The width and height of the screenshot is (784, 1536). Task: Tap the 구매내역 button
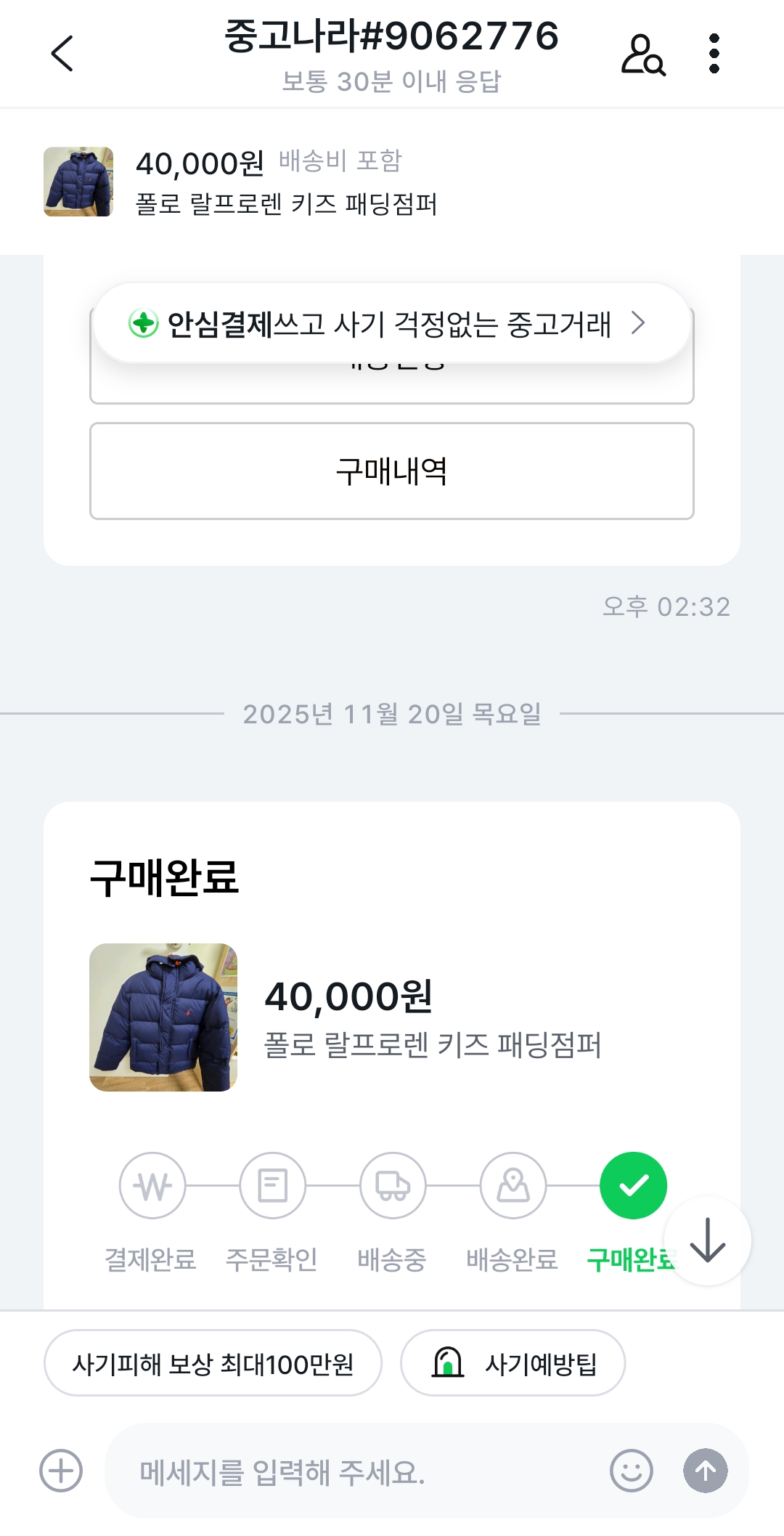[392, 471]
